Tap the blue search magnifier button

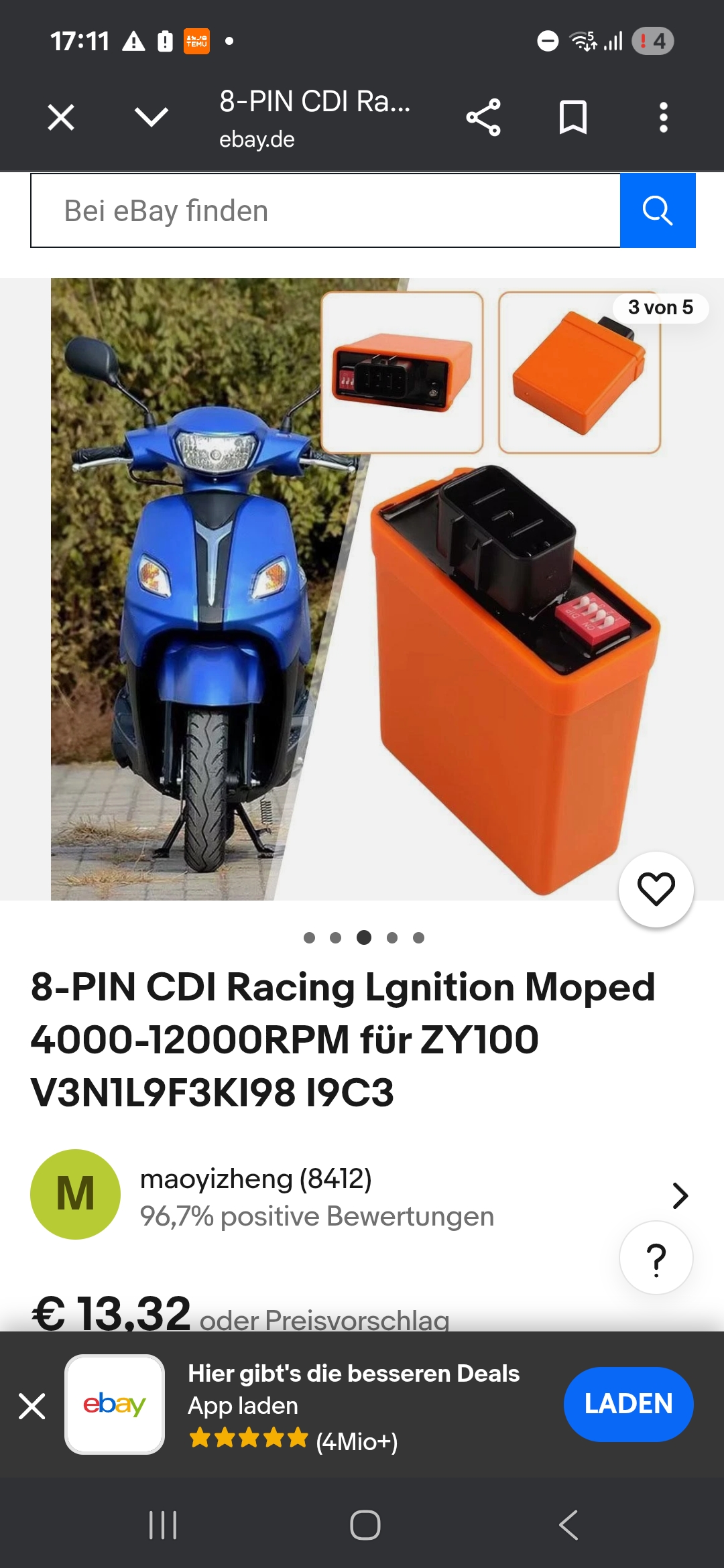click(x=658, y=210)
